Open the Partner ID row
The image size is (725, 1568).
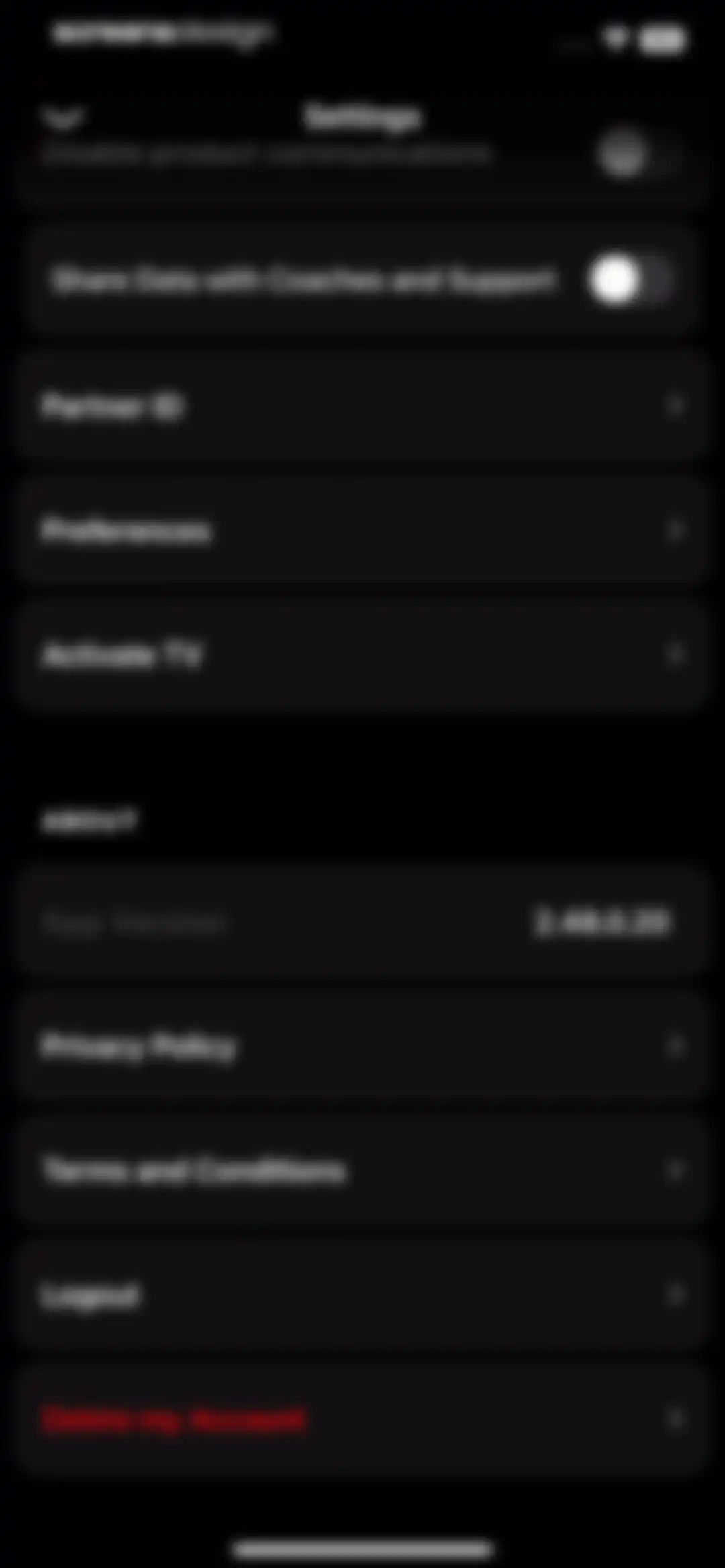pos(362,407)
